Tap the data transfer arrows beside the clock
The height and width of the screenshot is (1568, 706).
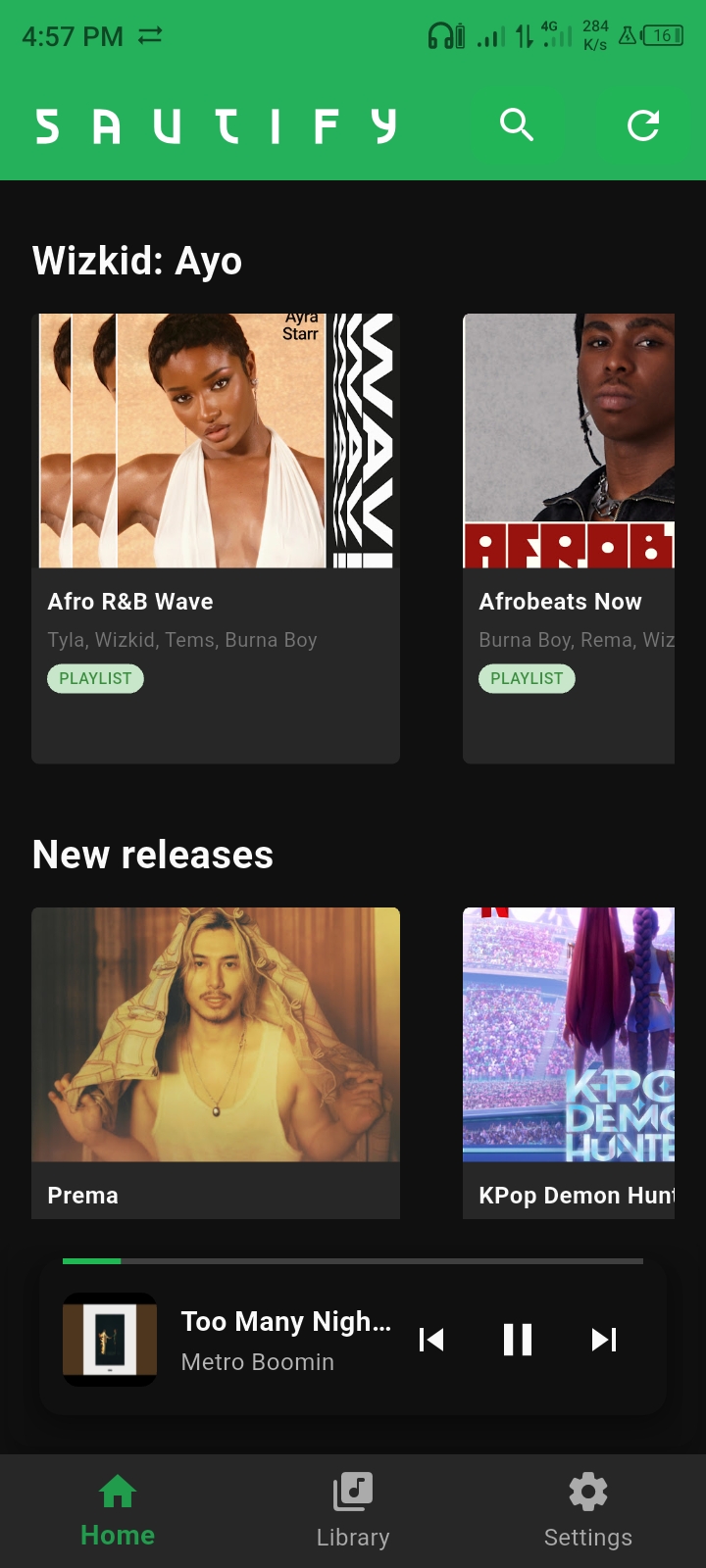(x=149, y=35)
